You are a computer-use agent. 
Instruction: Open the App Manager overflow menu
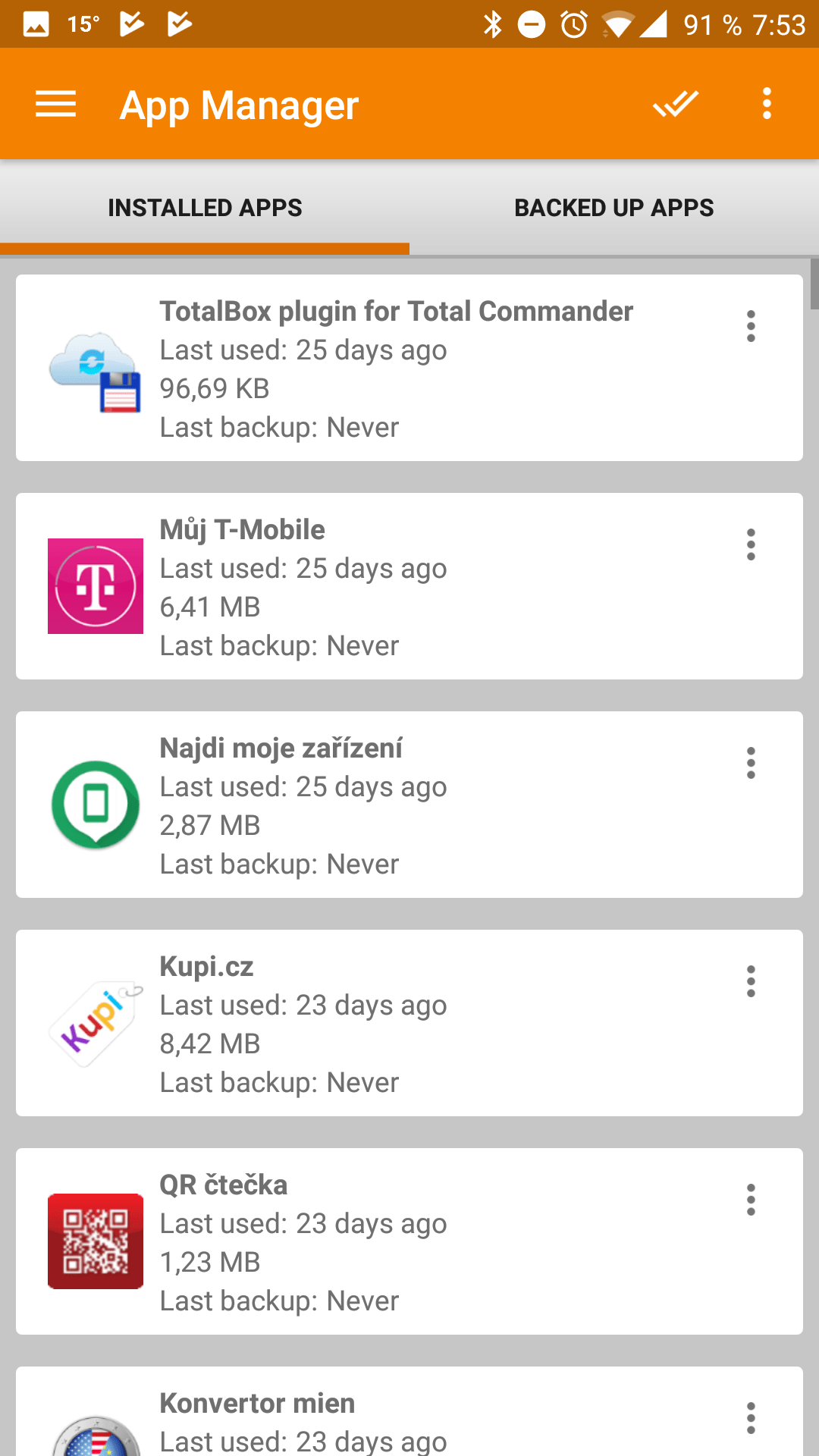(767, 104)
